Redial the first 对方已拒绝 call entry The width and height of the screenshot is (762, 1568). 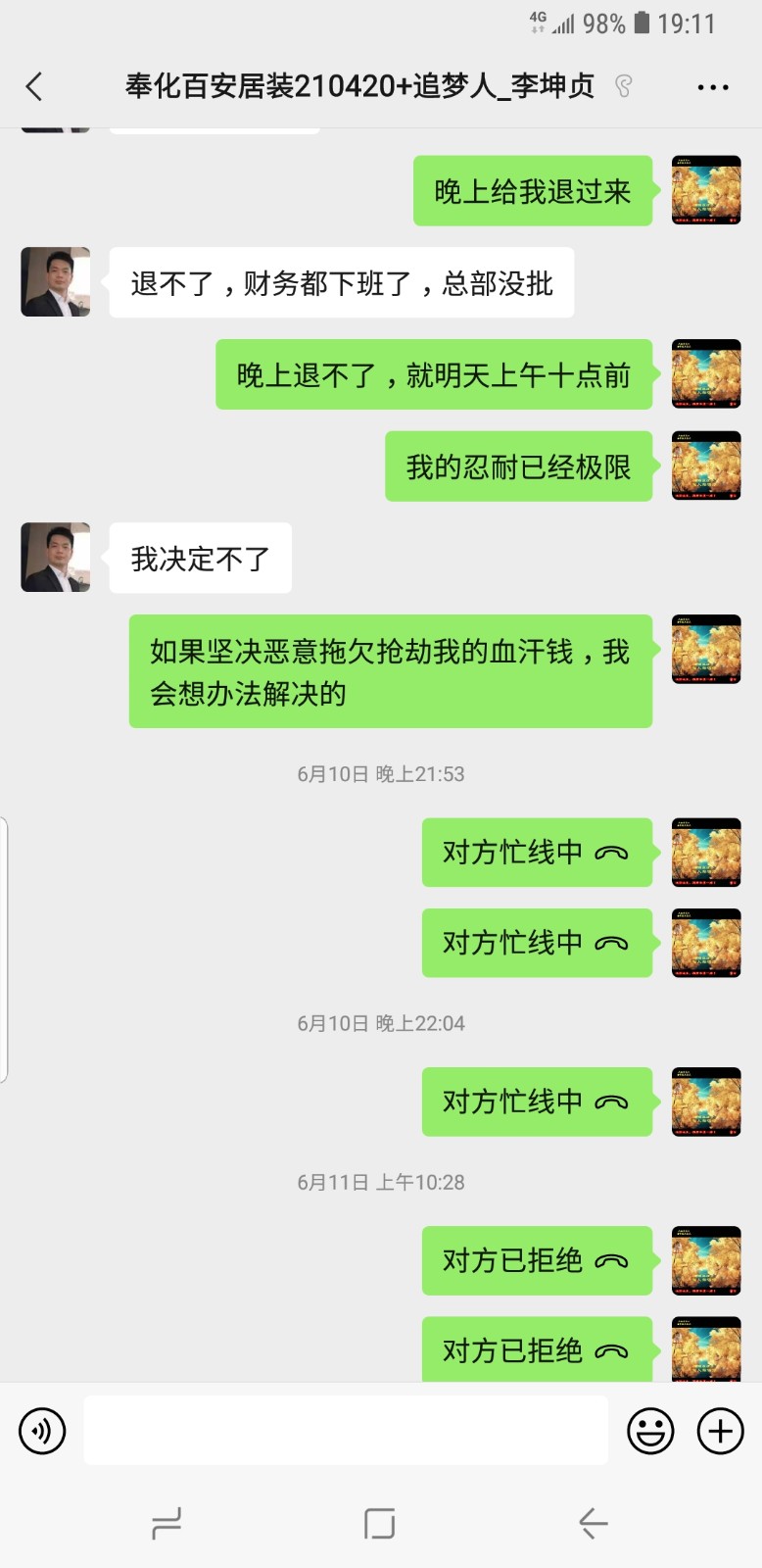pos(537,1260)
